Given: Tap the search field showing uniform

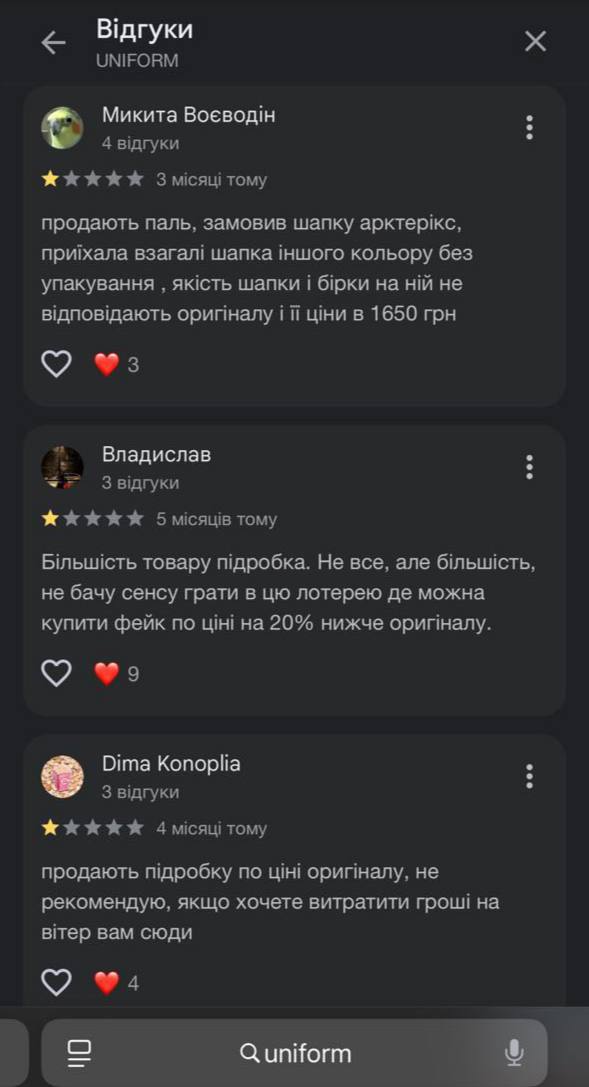Looking at the screenshot, I should [x=294, y=1054].
